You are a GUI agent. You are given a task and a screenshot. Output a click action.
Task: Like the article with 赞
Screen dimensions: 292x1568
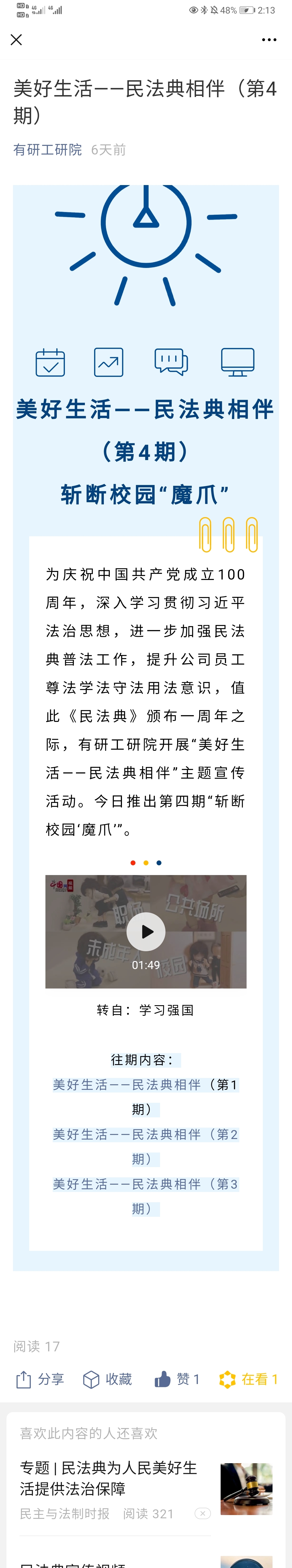[x=177, y=1379]
